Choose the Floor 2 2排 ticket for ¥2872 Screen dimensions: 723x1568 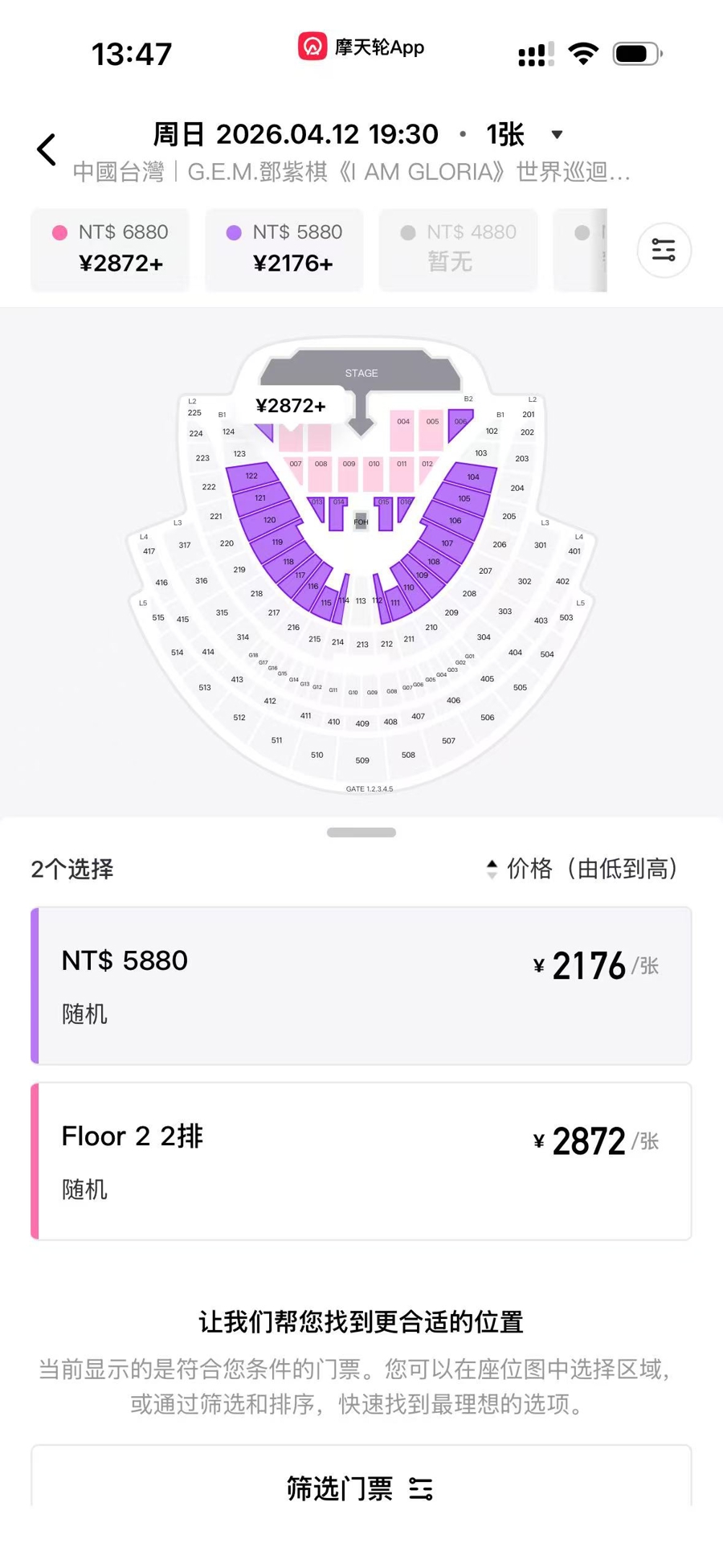click(x=361, y=1161)
